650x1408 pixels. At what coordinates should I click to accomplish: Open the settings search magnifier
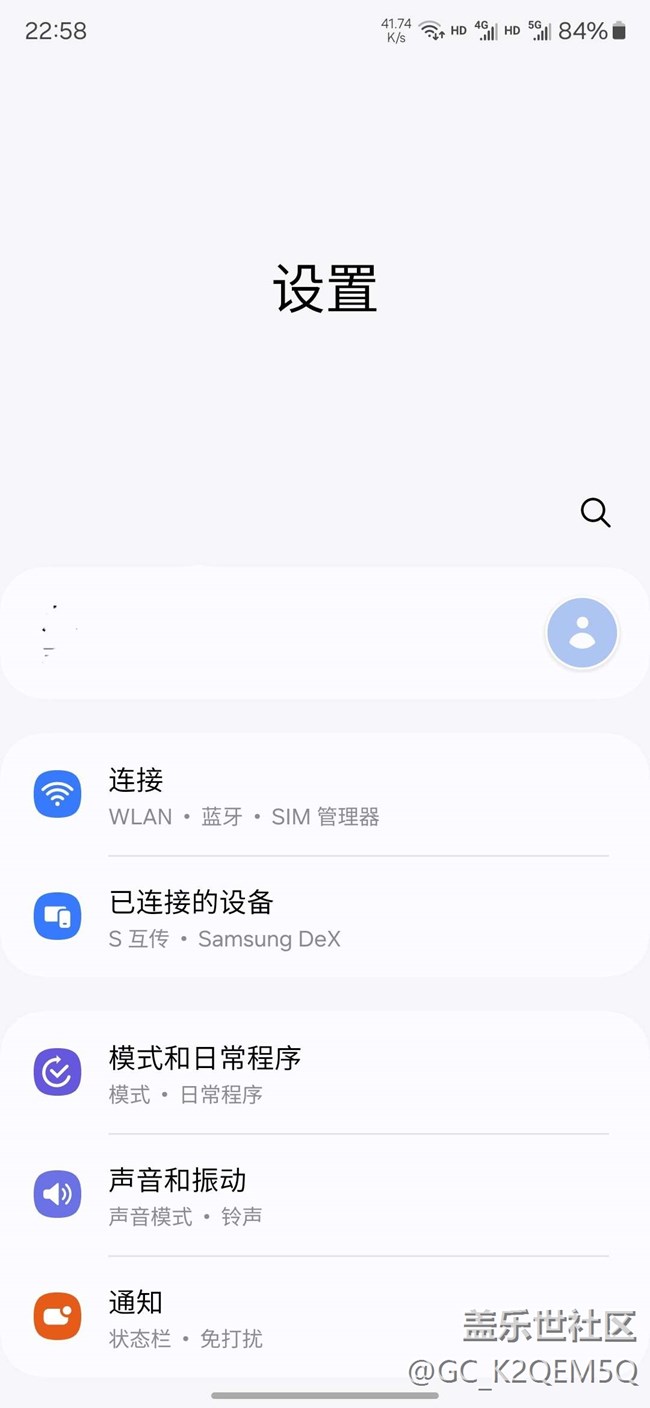pyautogui.click(x=595, y=513)
